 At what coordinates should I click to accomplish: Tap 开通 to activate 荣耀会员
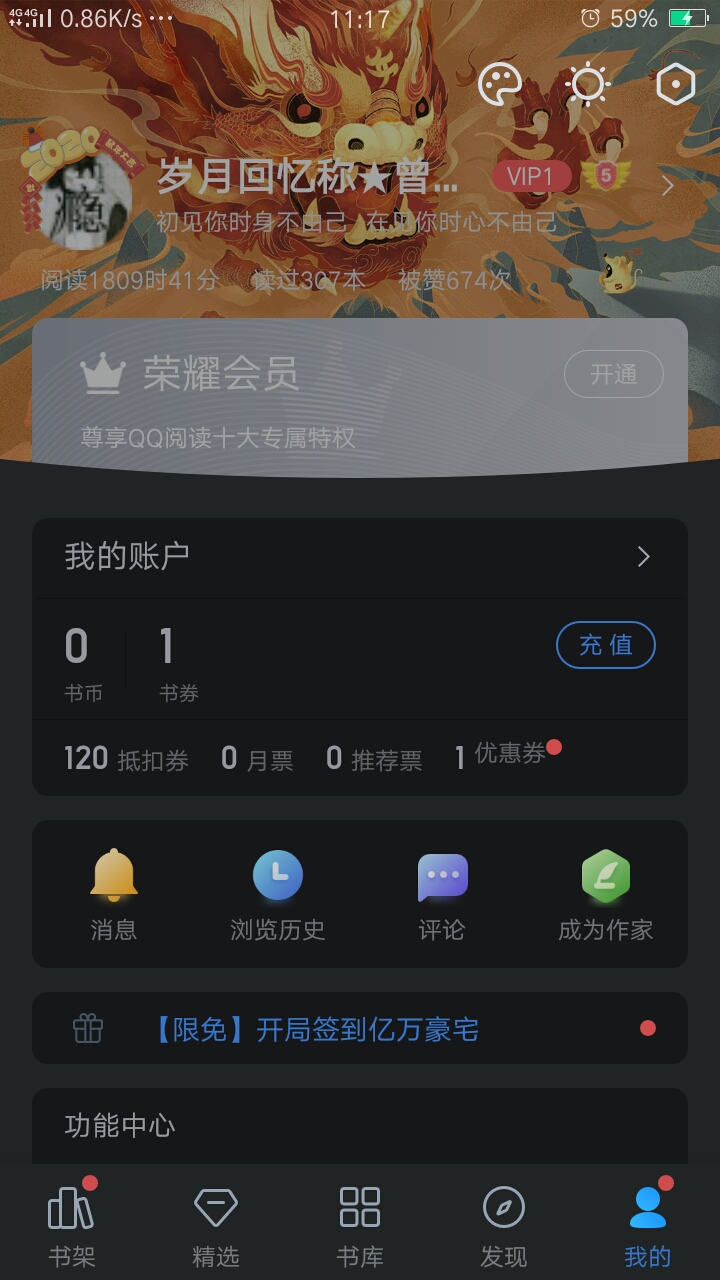(x=614, y=375)
